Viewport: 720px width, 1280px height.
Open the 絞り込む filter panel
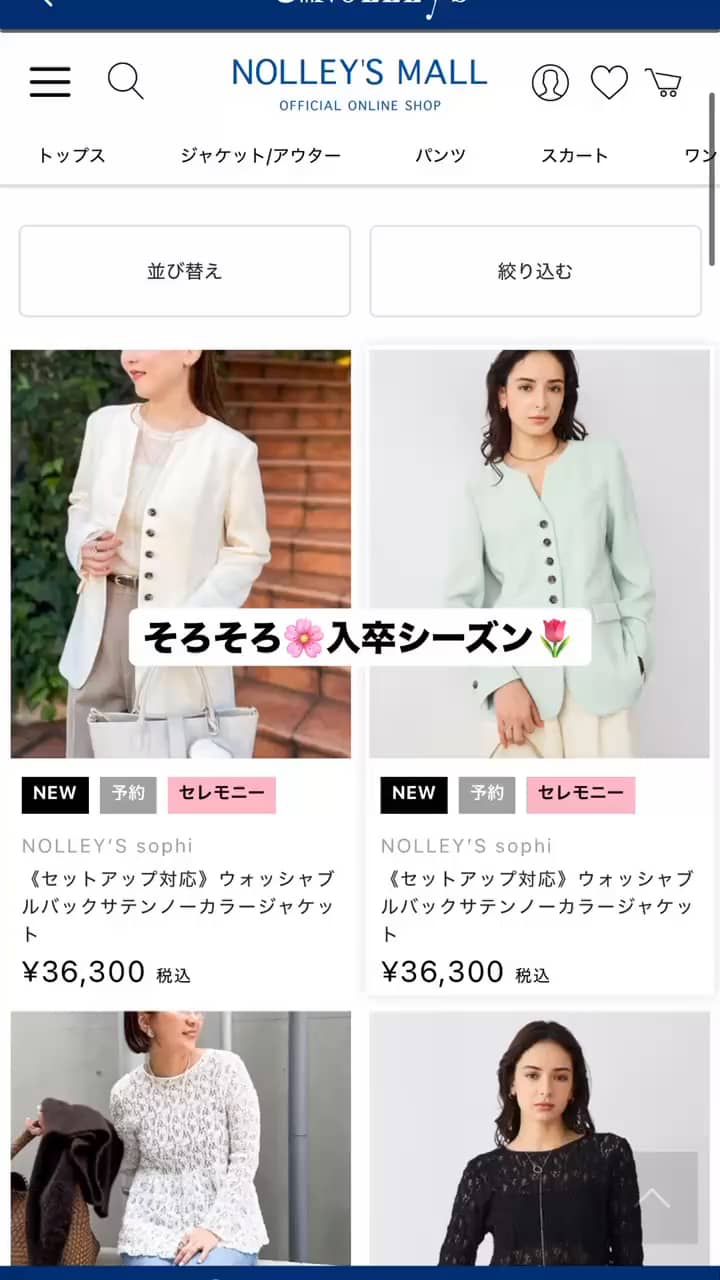click(535, 271)
